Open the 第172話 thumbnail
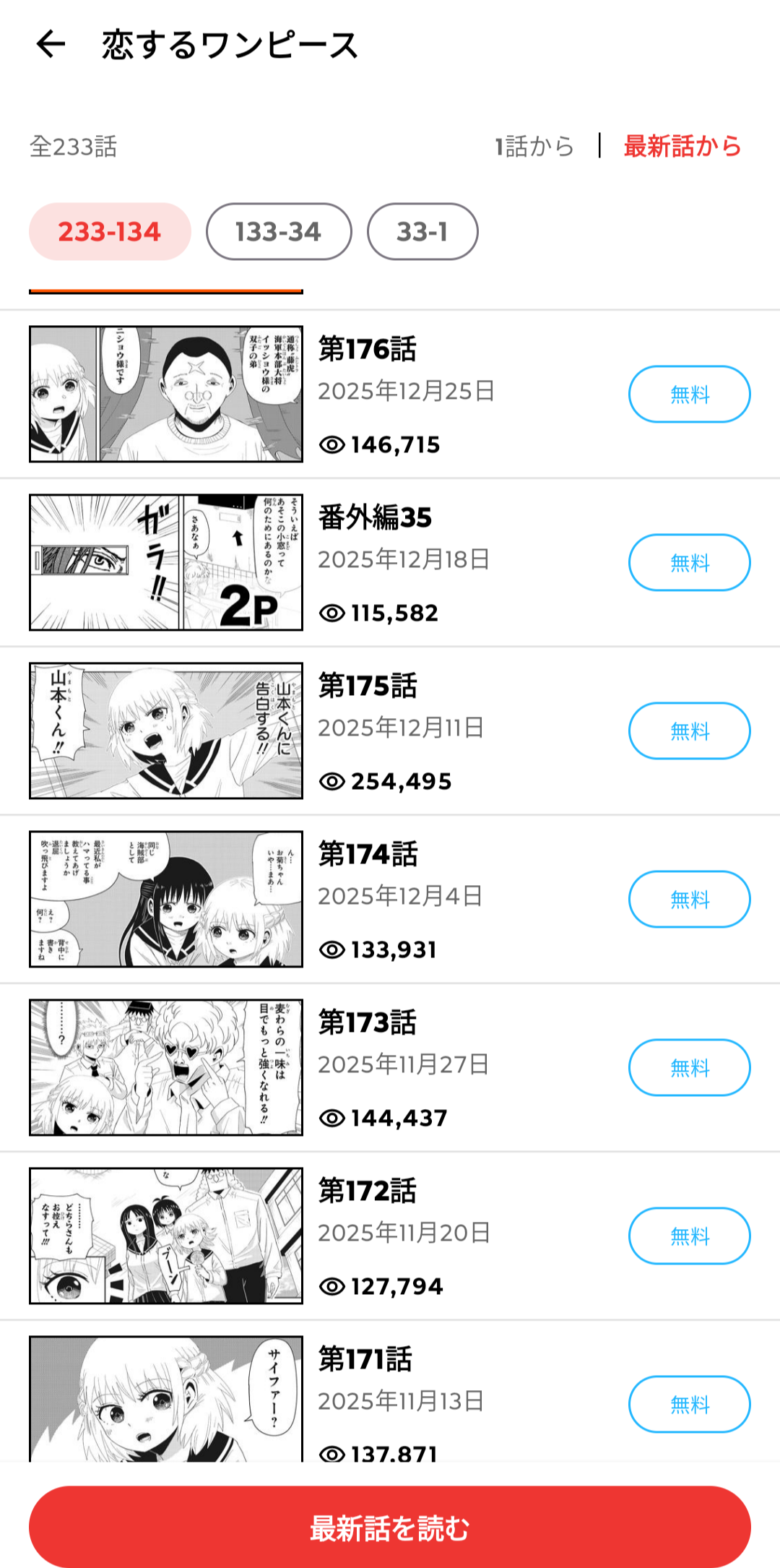Viewport: 780px width, 1568px height. tap(166, 1236)
